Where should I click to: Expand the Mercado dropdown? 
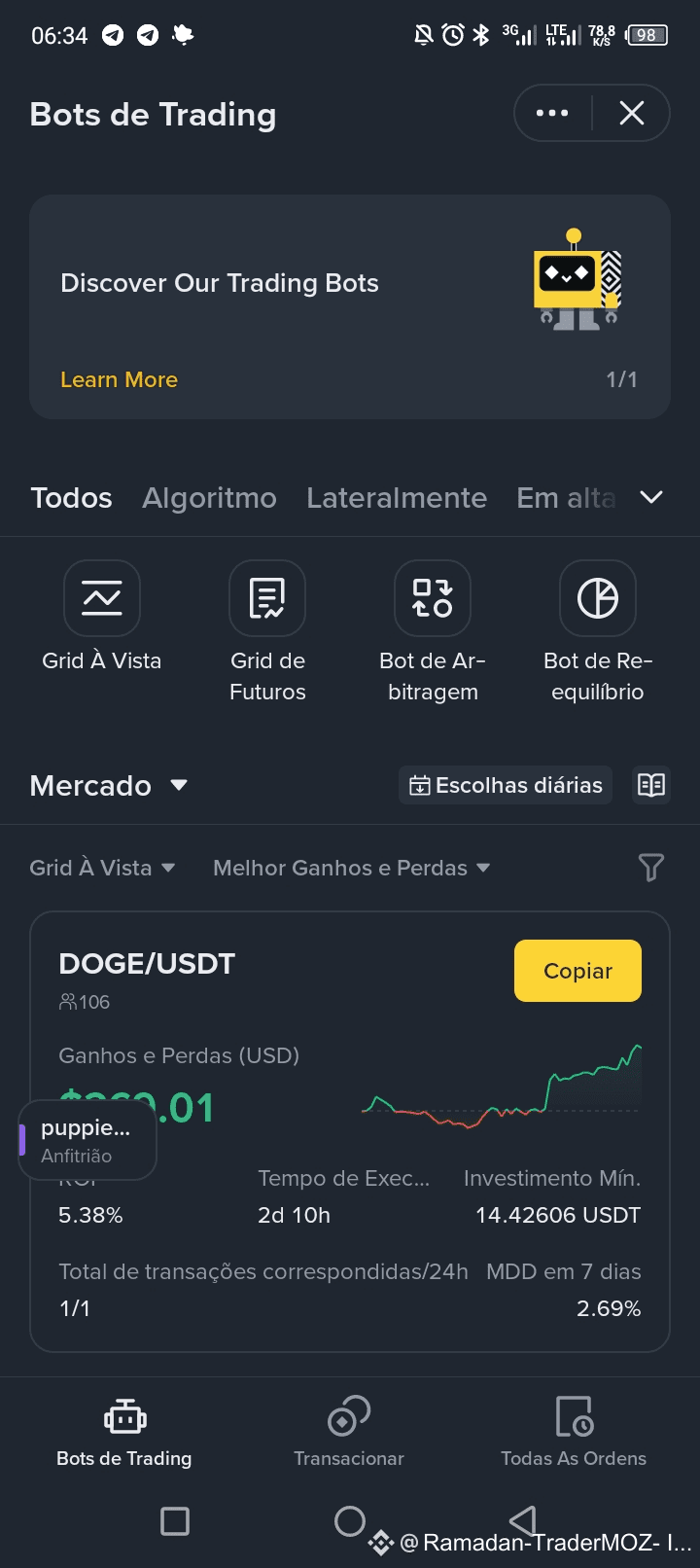109,786
